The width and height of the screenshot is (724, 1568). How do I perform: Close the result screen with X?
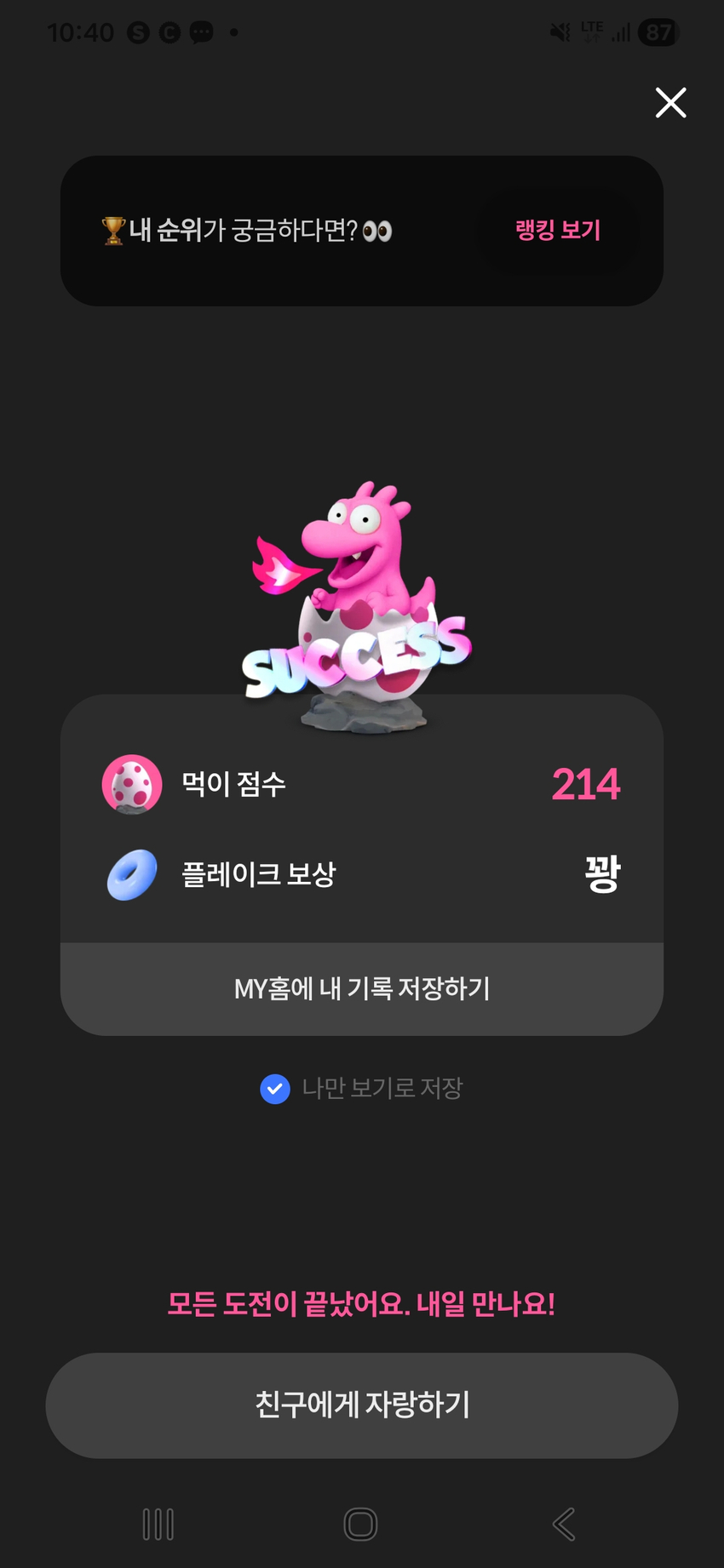pos(670,102)
